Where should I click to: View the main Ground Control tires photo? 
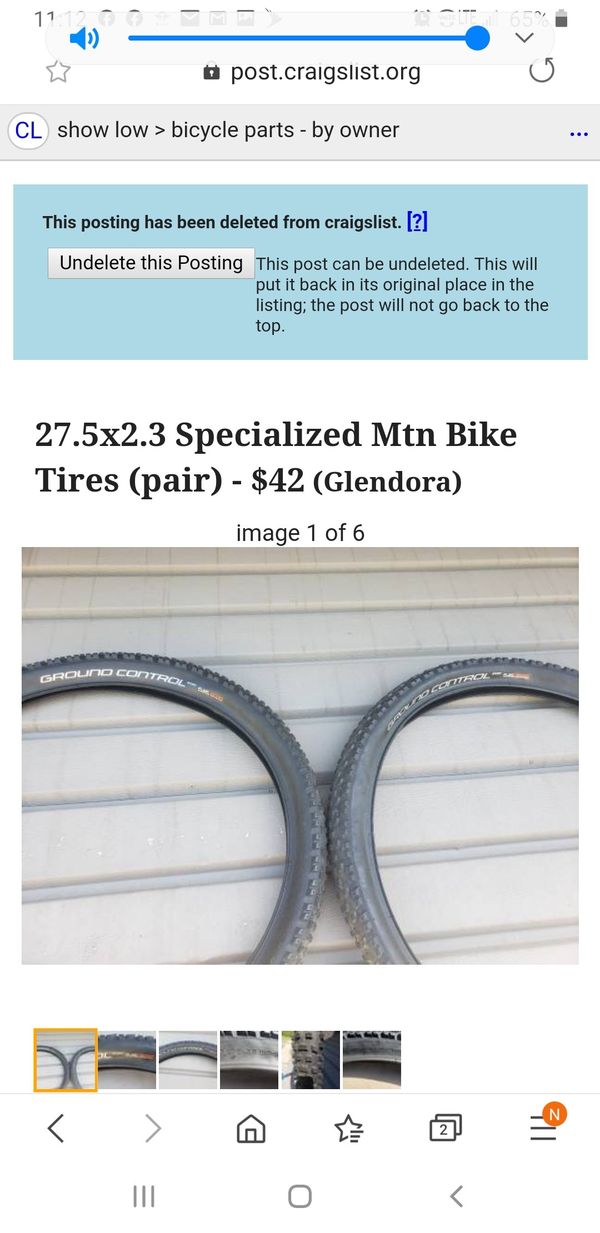[300, 755]
